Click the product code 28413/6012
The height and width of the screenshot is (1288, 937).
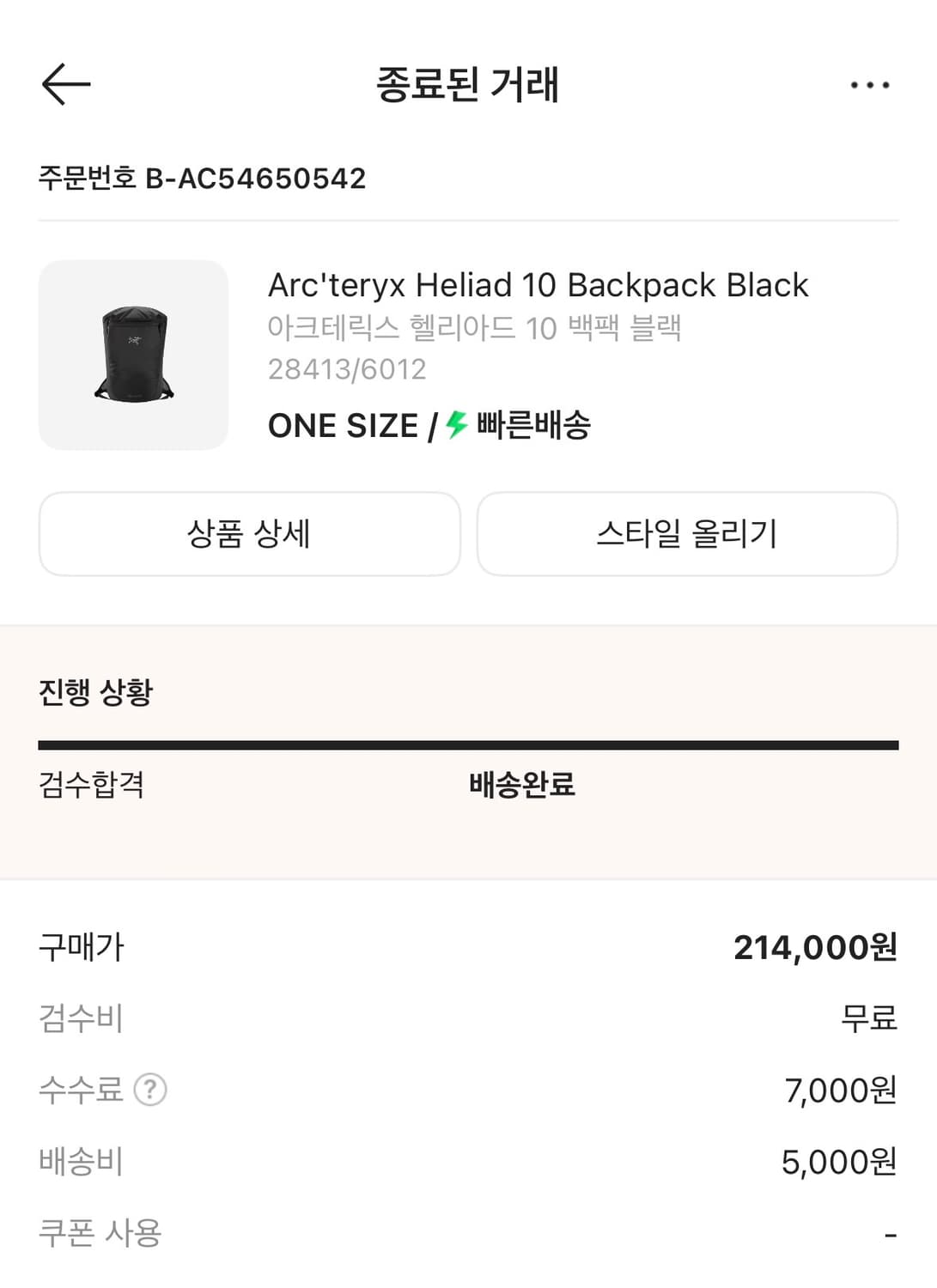click(347, 369)
